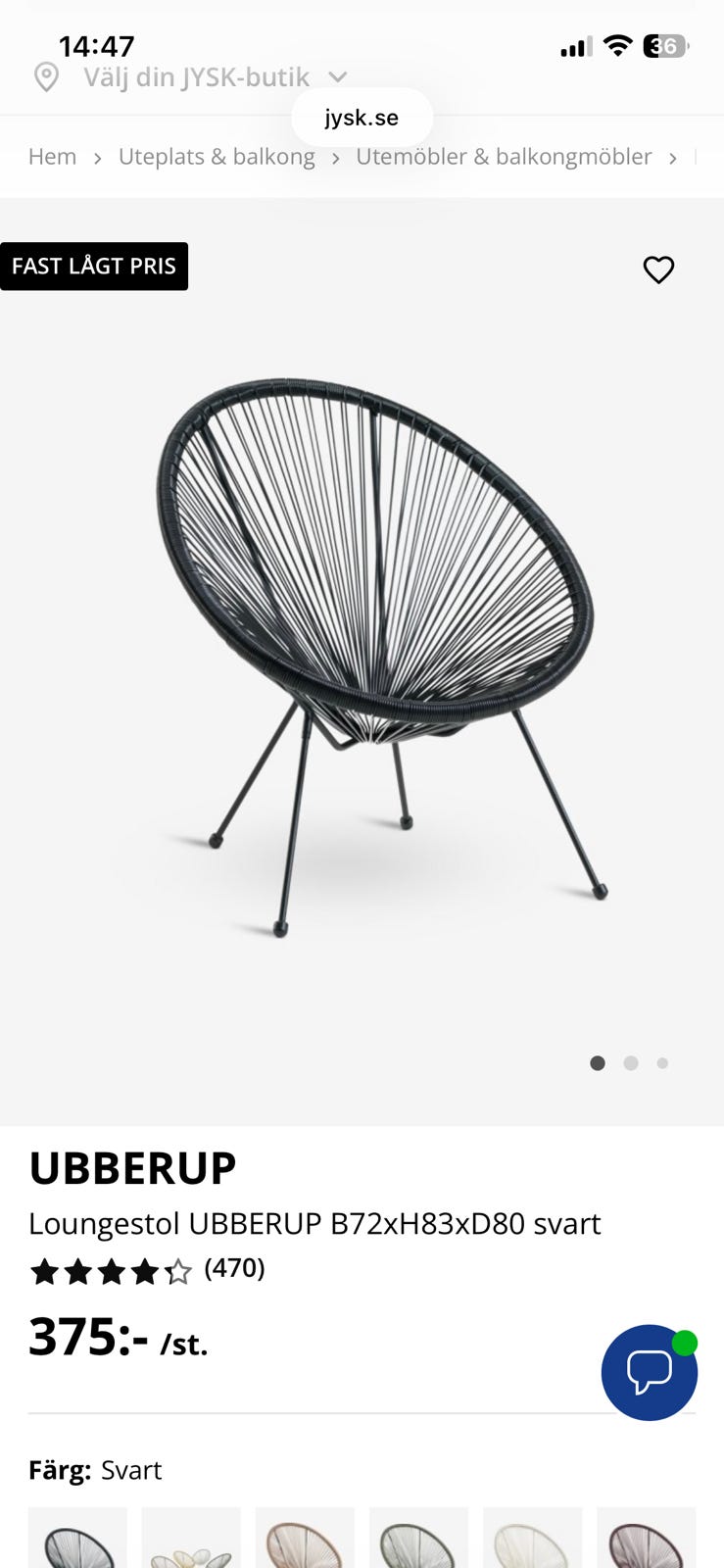View the 470 customer reviews
Screen dimensions: 724x1568
[234, 1268]
